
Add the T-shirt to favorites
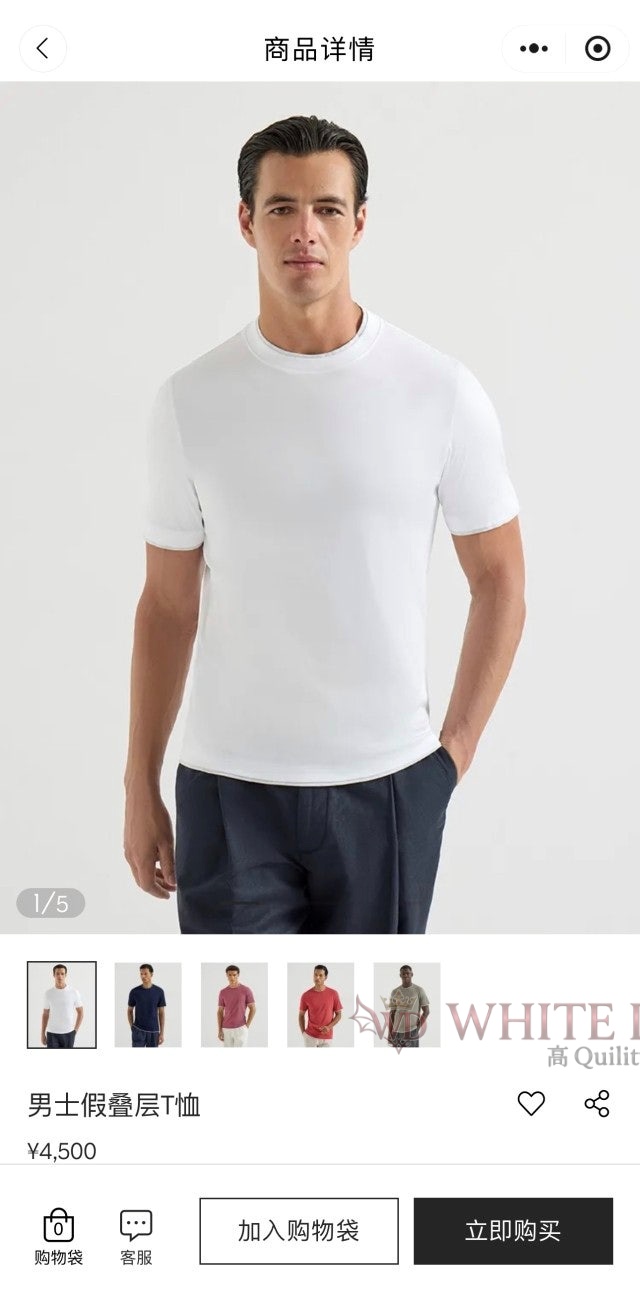tap(531, 1103)
